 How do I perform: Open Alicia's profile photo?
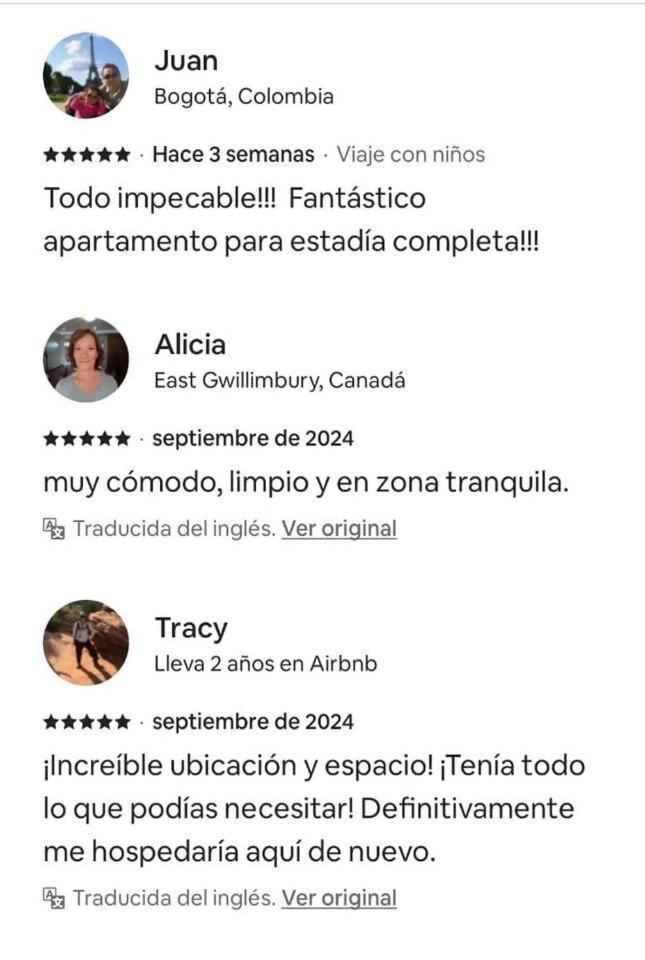click(x=86, y=360)
